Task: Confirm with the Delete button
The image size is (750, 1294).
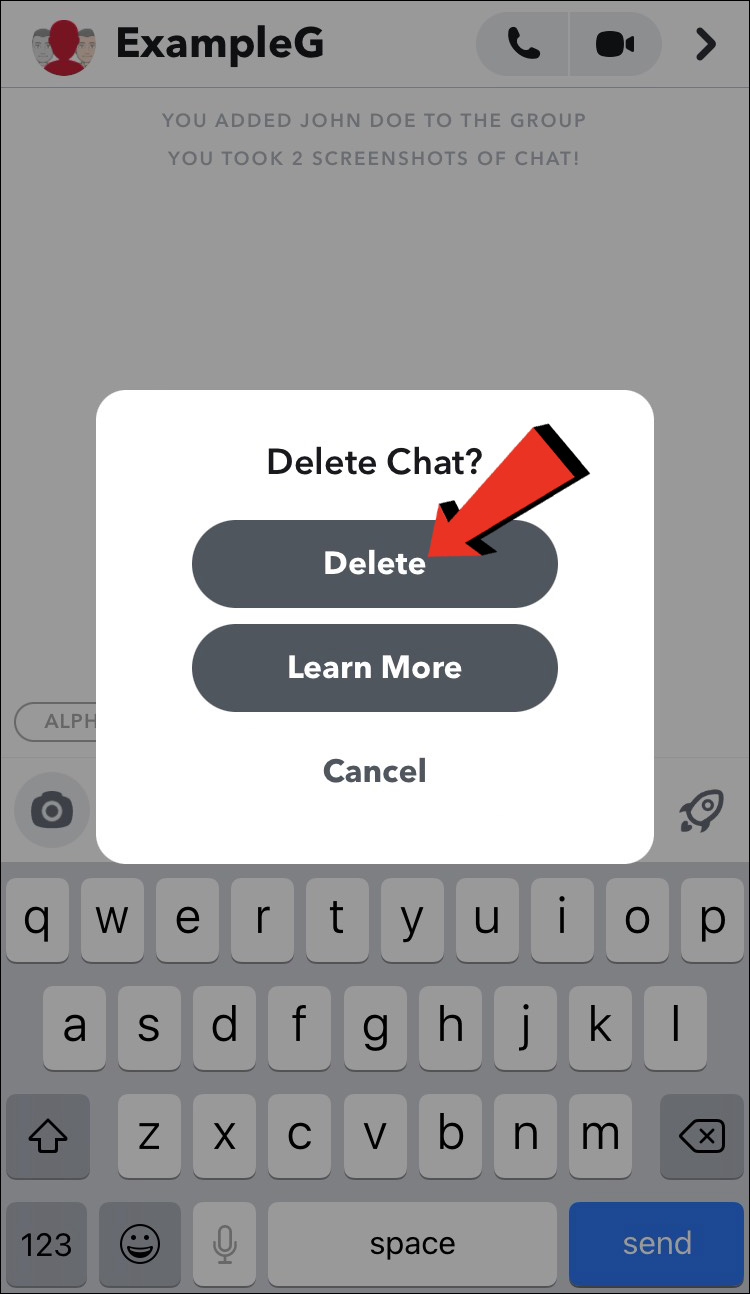Action: [374, 563]
